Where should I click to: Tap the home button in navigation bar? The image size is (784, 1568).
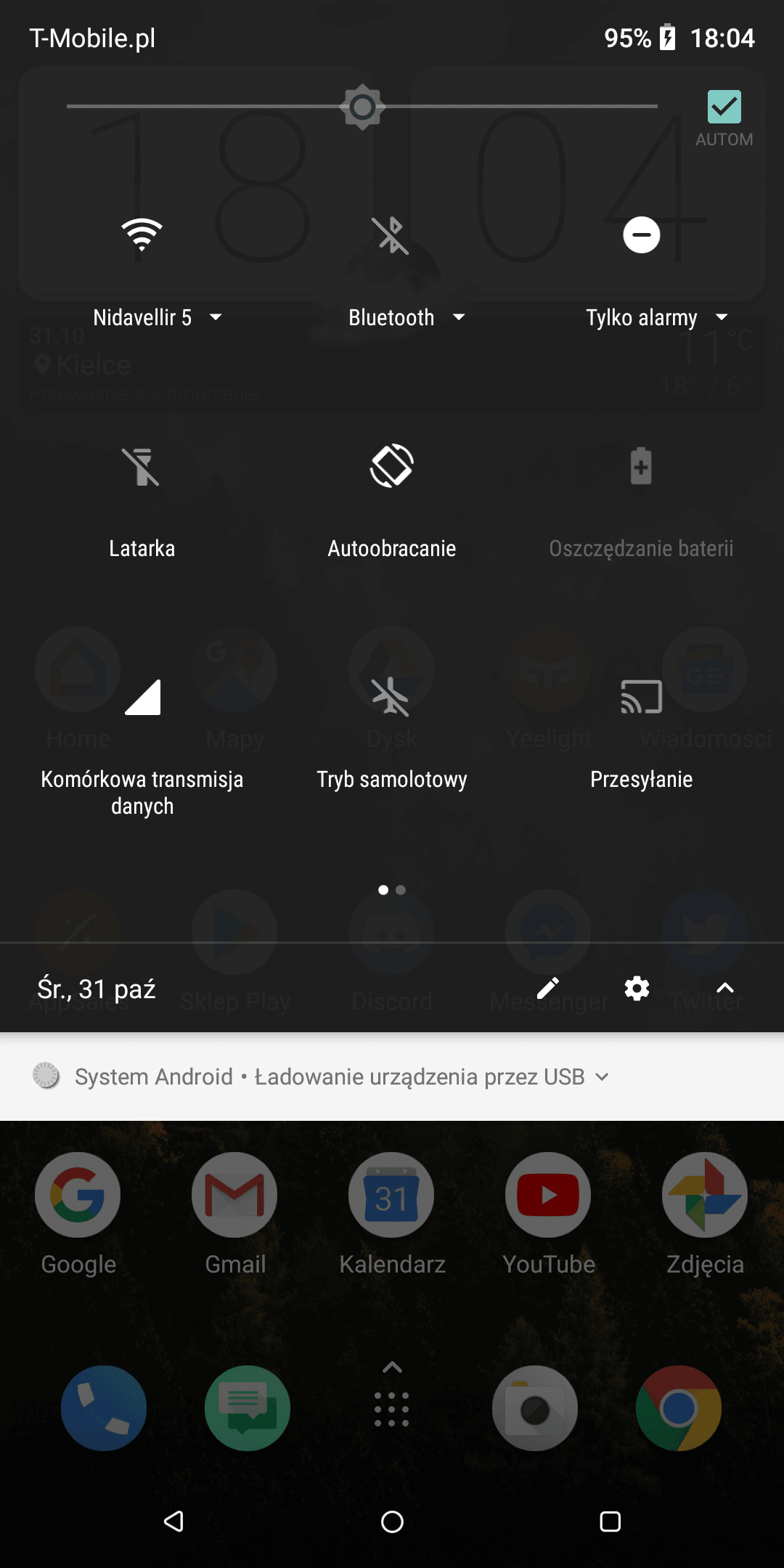(392, 1521)
